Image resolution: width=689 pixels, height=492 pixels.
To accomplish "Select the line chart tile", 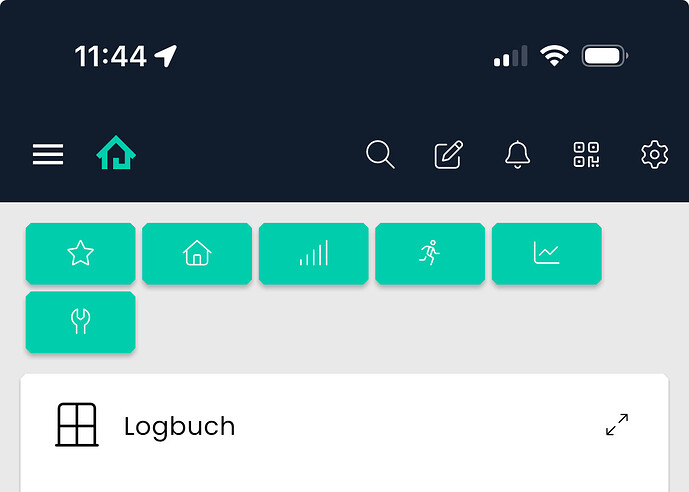I will pyautogui.click(x=547, y=254).
